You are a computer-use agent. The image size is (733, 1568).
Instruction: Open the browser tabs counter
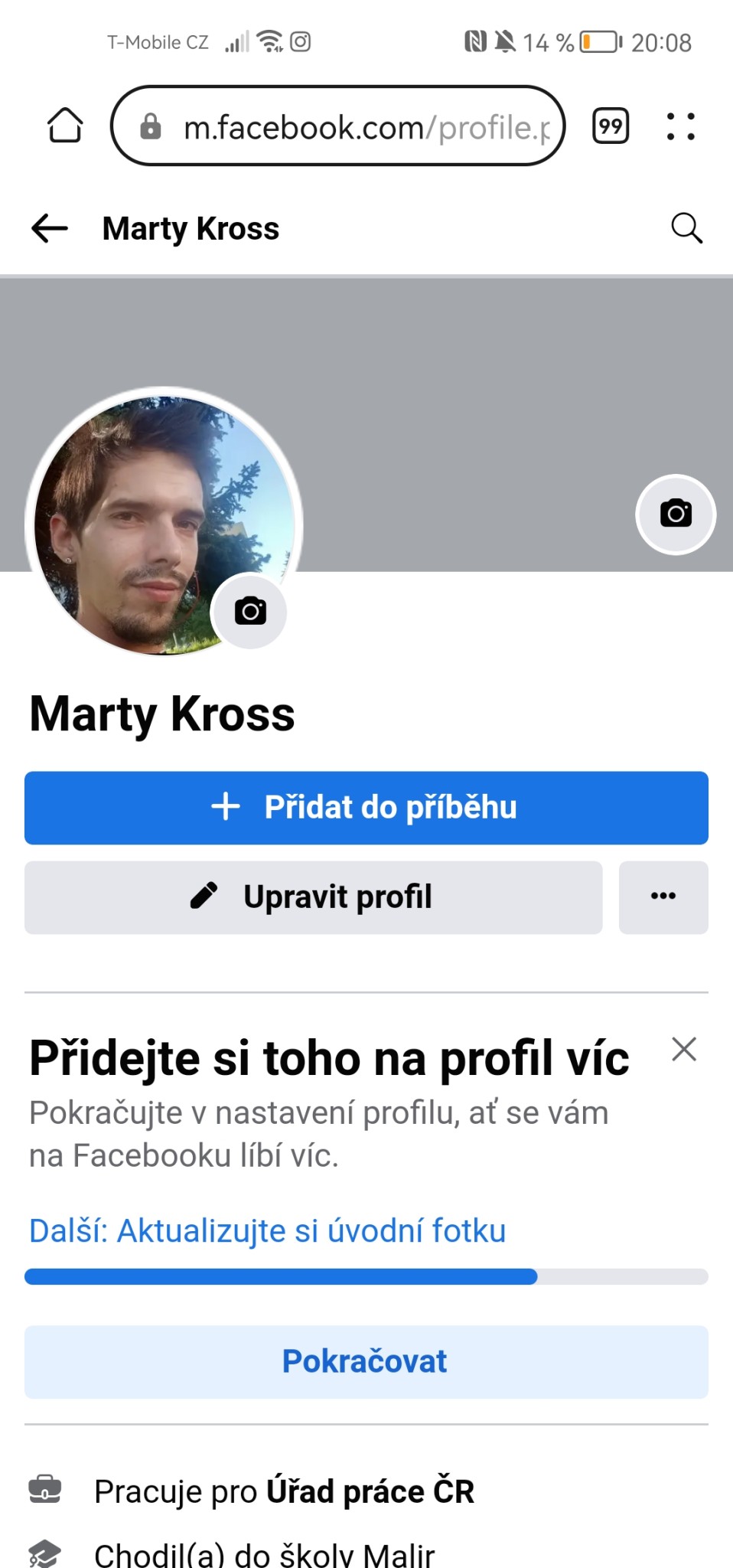tap(611, 126)
